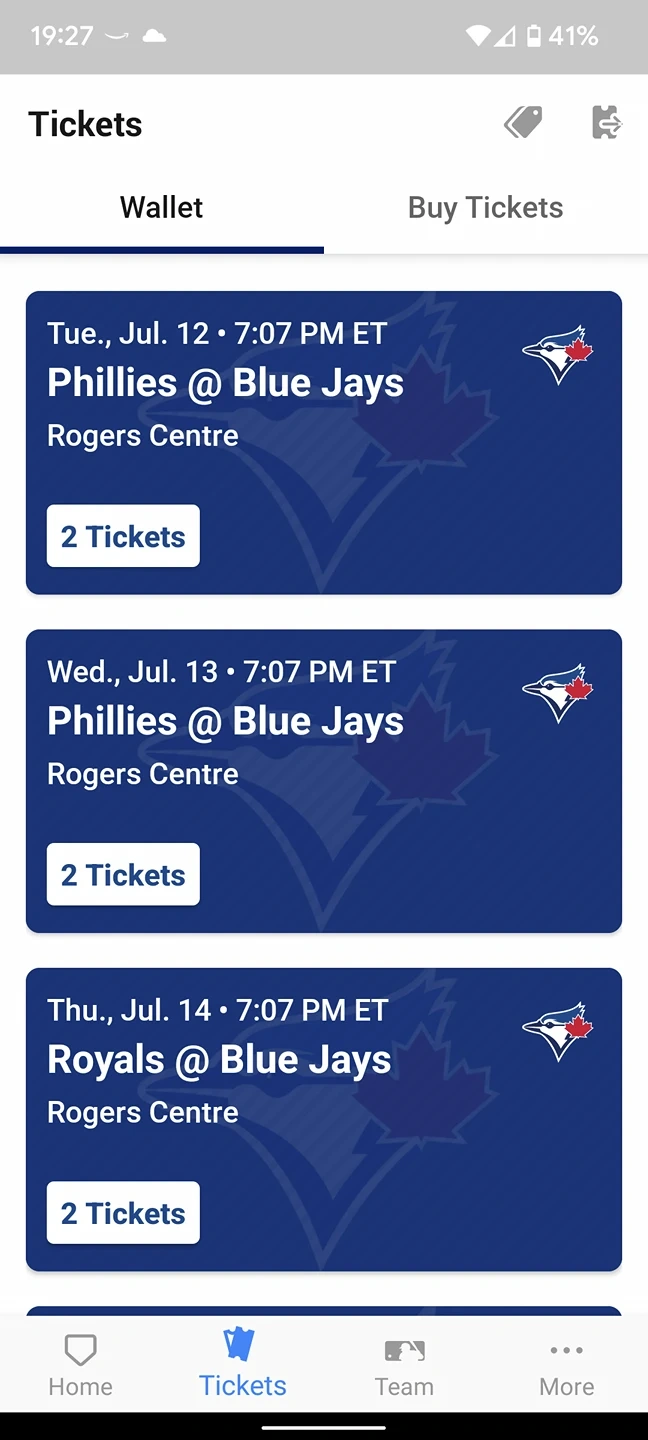Select the Wallet tab

coord(161,208)
